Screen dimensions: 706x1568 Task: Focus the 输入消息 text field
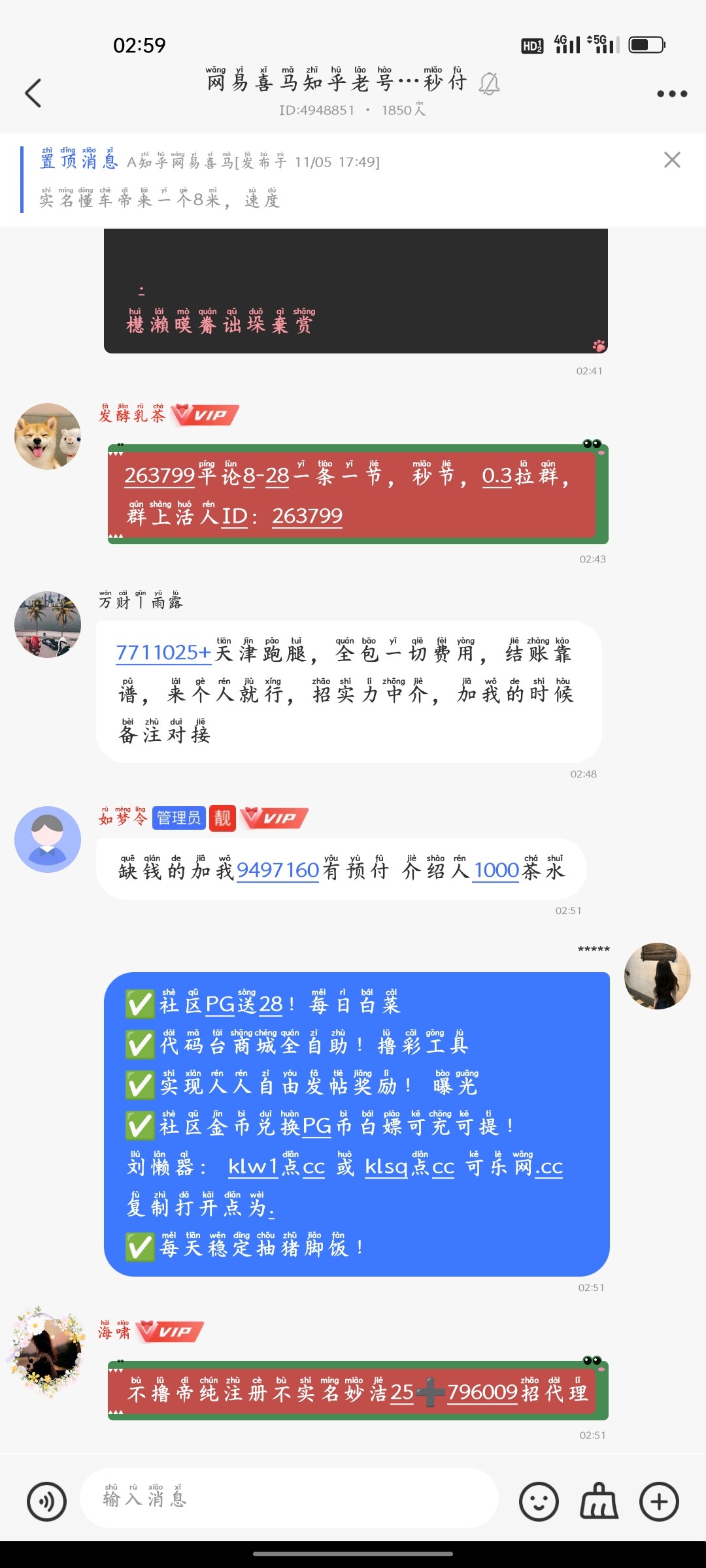point(288,1499)
